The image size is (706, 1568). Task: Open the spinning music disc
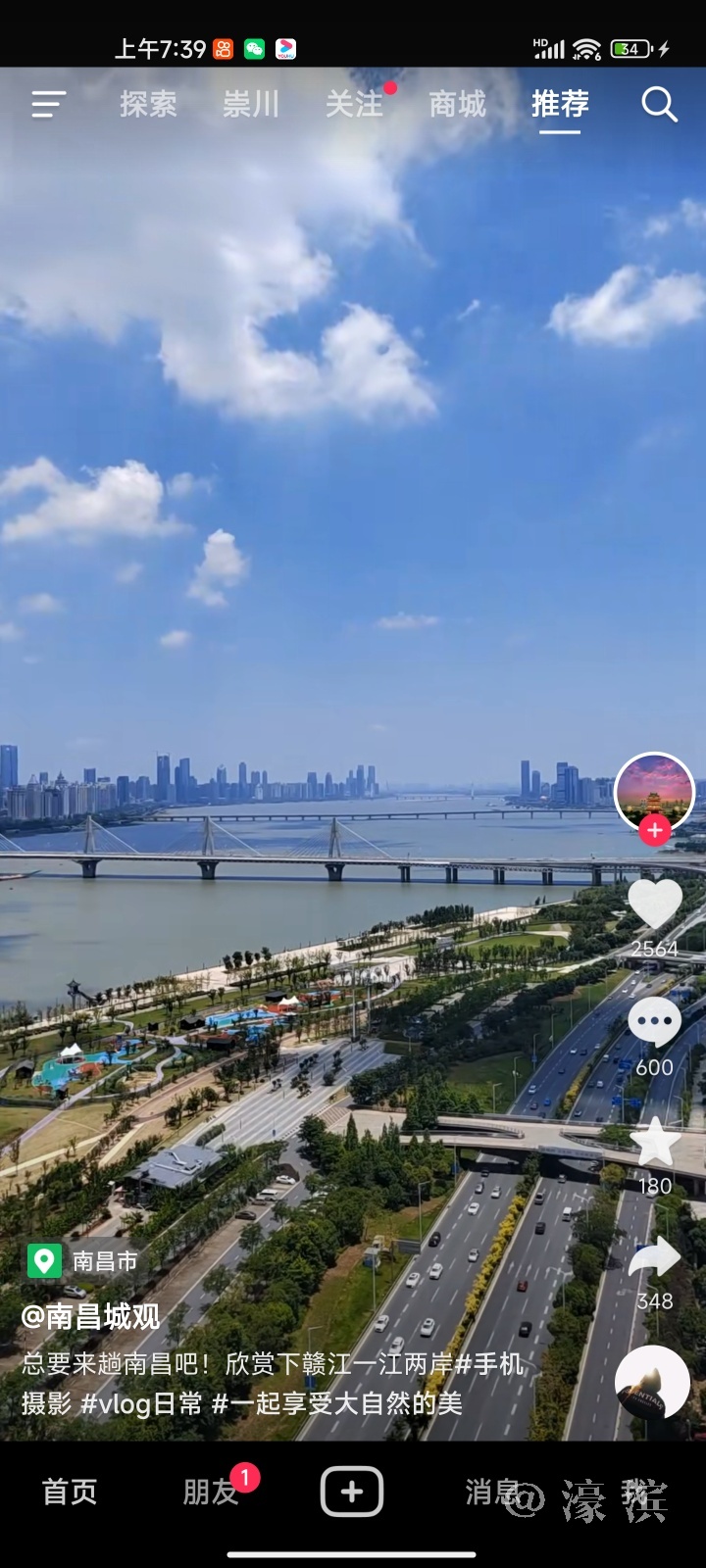click(652, 1383)
